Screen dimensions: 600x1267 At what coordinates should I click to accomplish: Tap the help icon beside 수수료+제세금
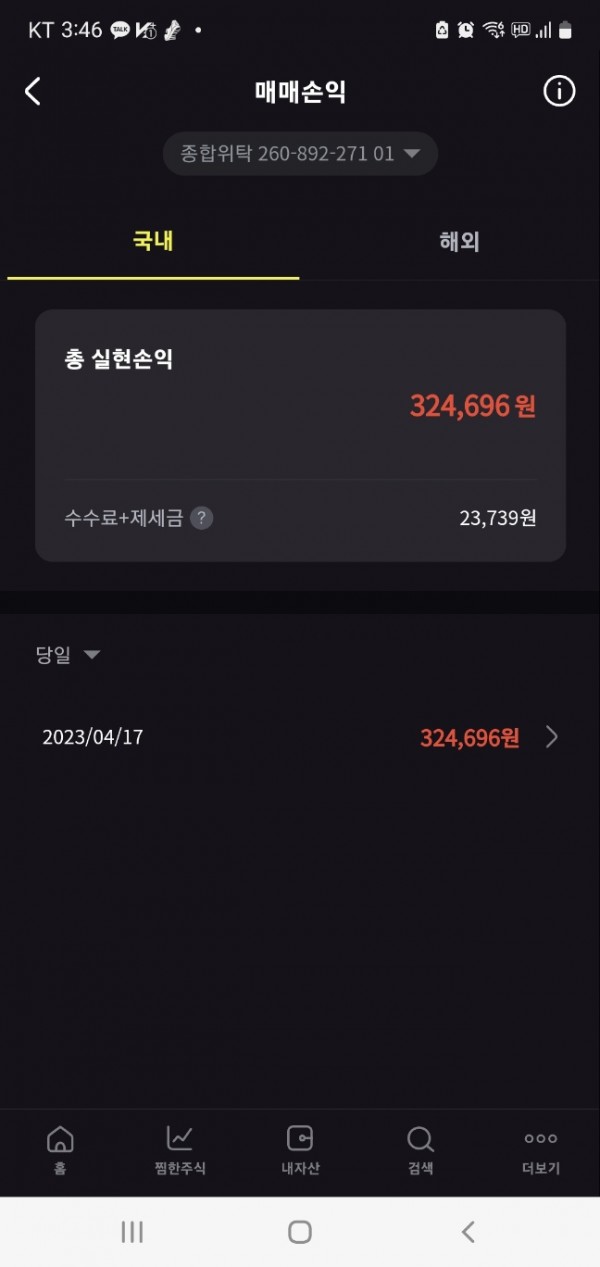202,518
